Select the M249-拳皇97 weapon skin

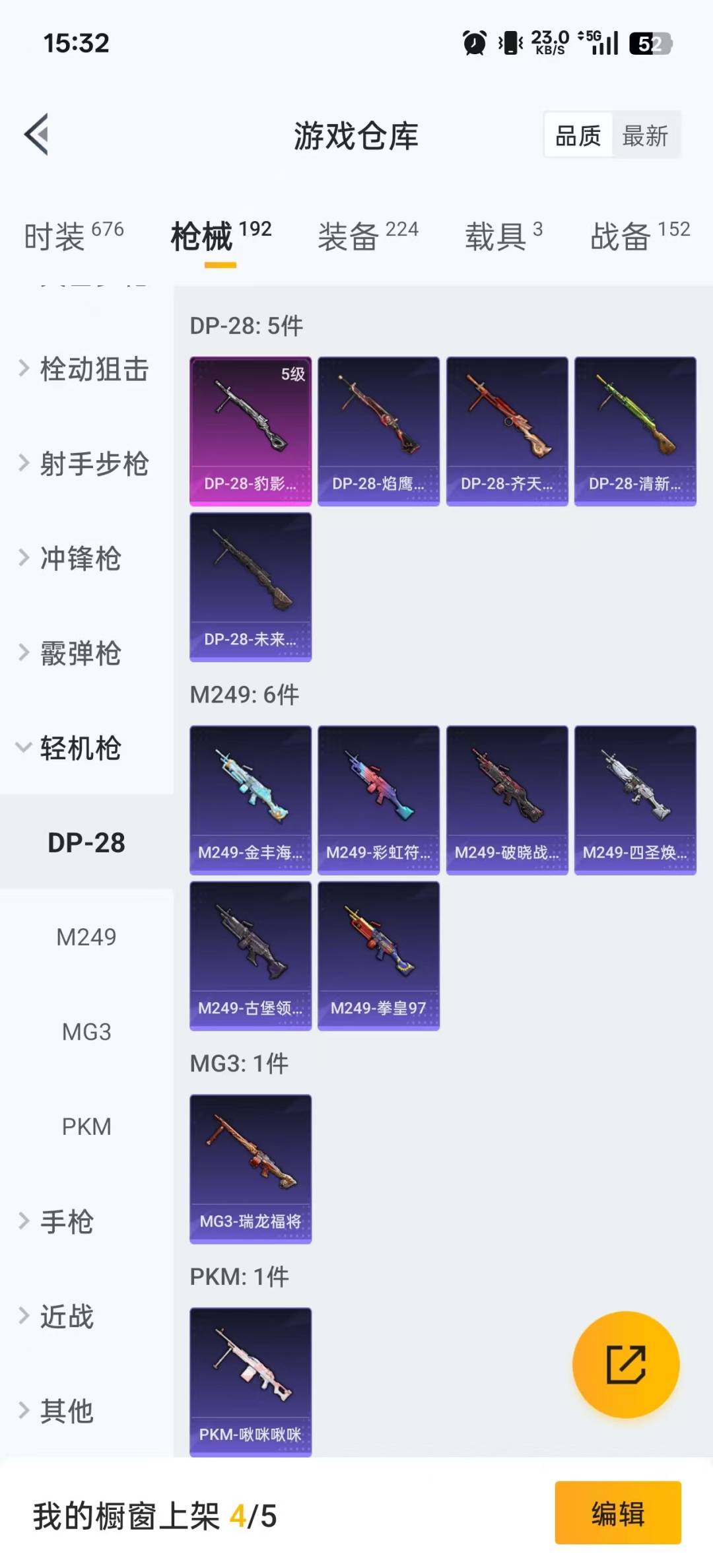pyautogui.click(x=378, y=957)
